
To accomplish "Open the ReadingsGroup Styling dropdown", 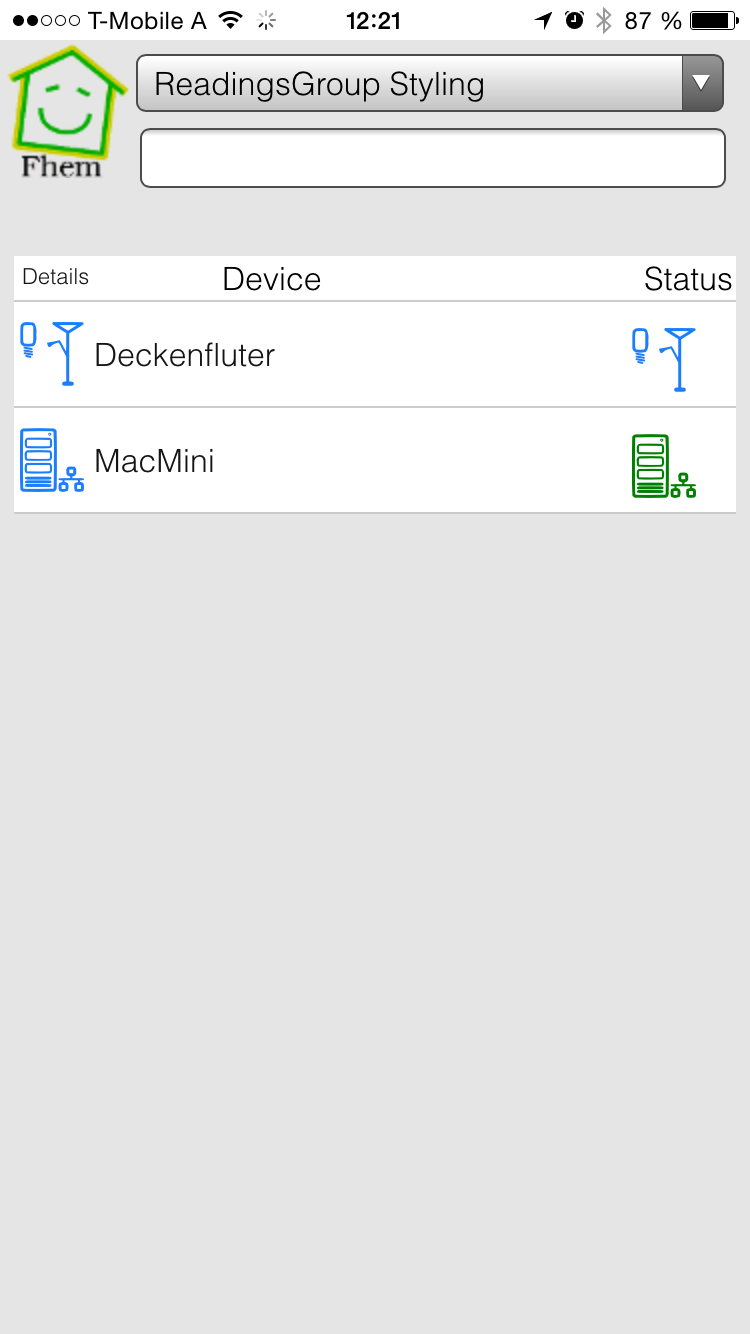I will coord(429,83).
